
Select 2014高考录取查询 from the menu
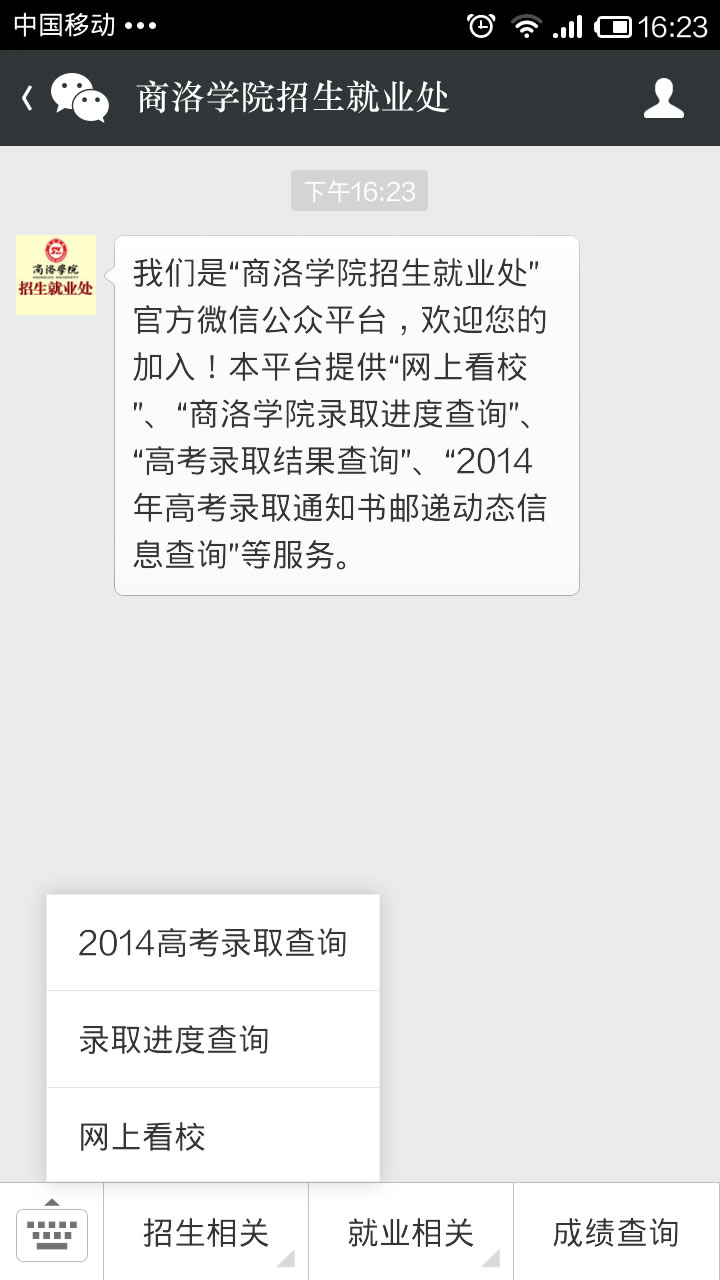tap(213, 943)
